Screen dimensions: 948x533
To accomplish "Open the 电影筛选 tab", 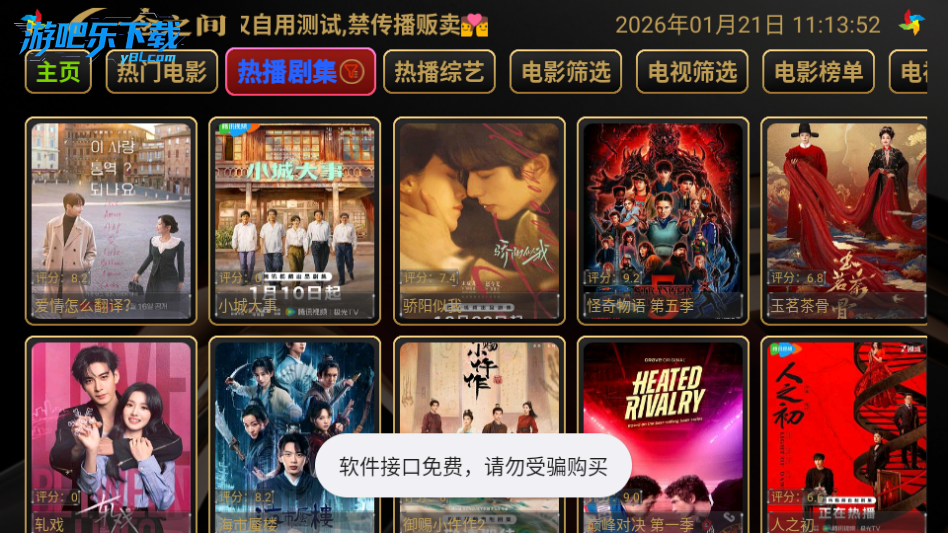I will [565, 72].
